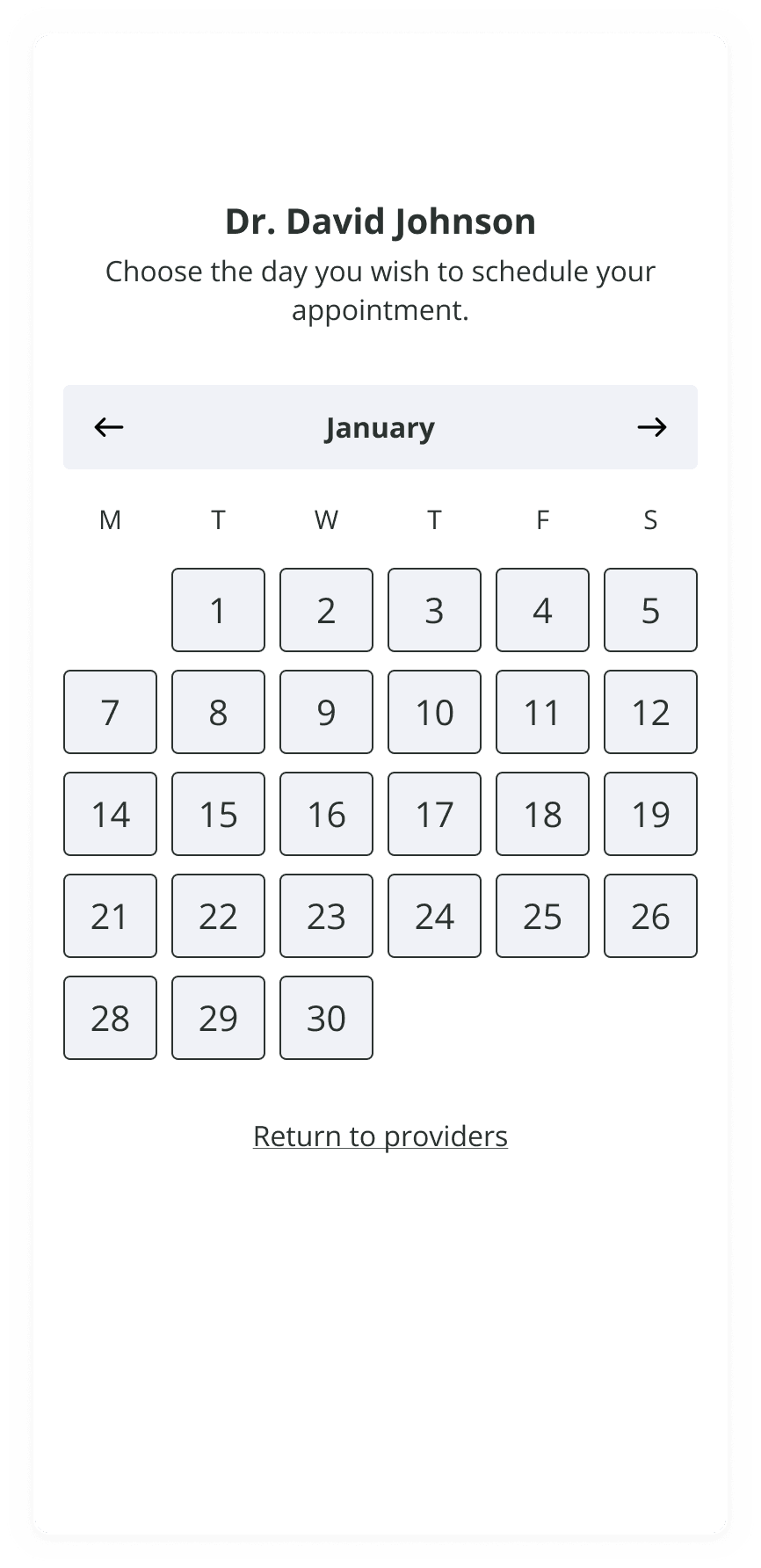Select January 1 for the appointment
The image size is (761, 1568).
pyautogui.click(x=218, y=610)
